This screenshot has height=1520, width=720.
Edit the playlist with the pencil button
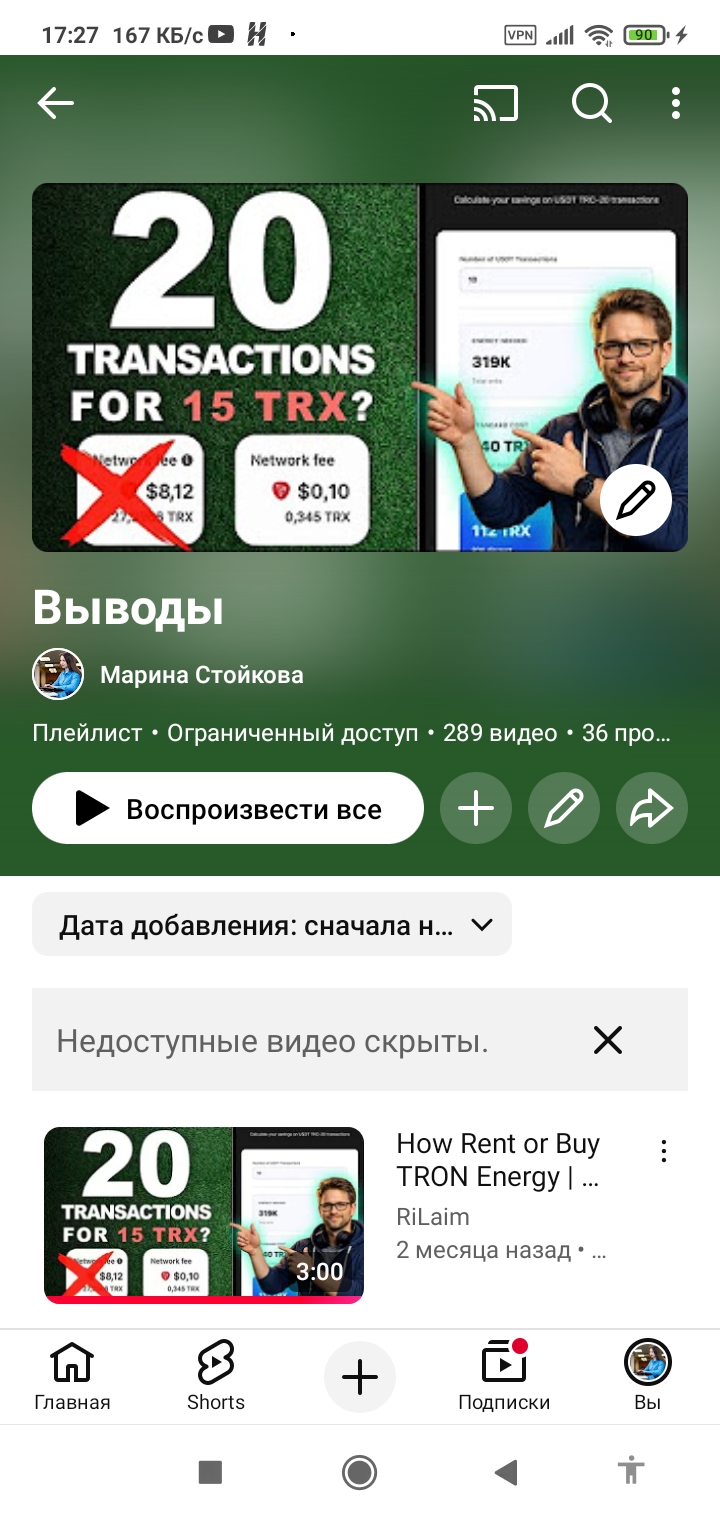coord(564,808)
